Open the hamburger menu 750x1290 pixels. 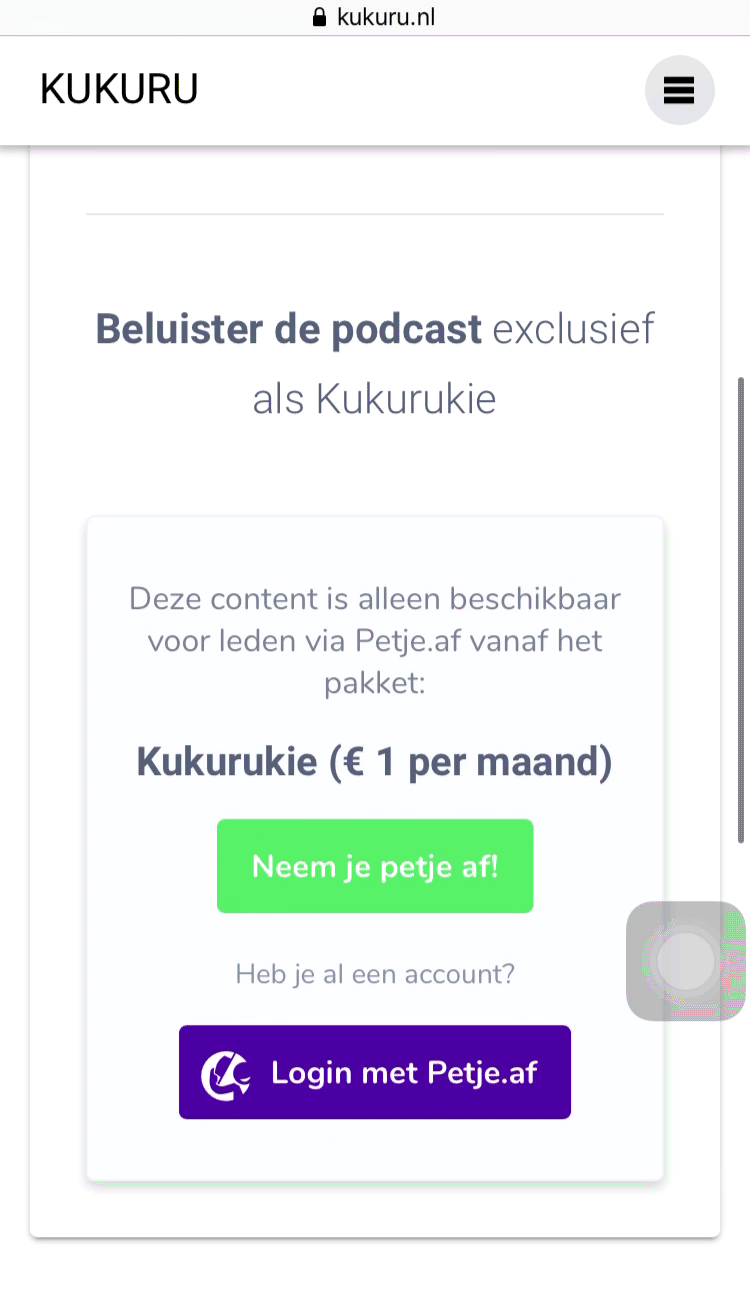tap(679, 90)
